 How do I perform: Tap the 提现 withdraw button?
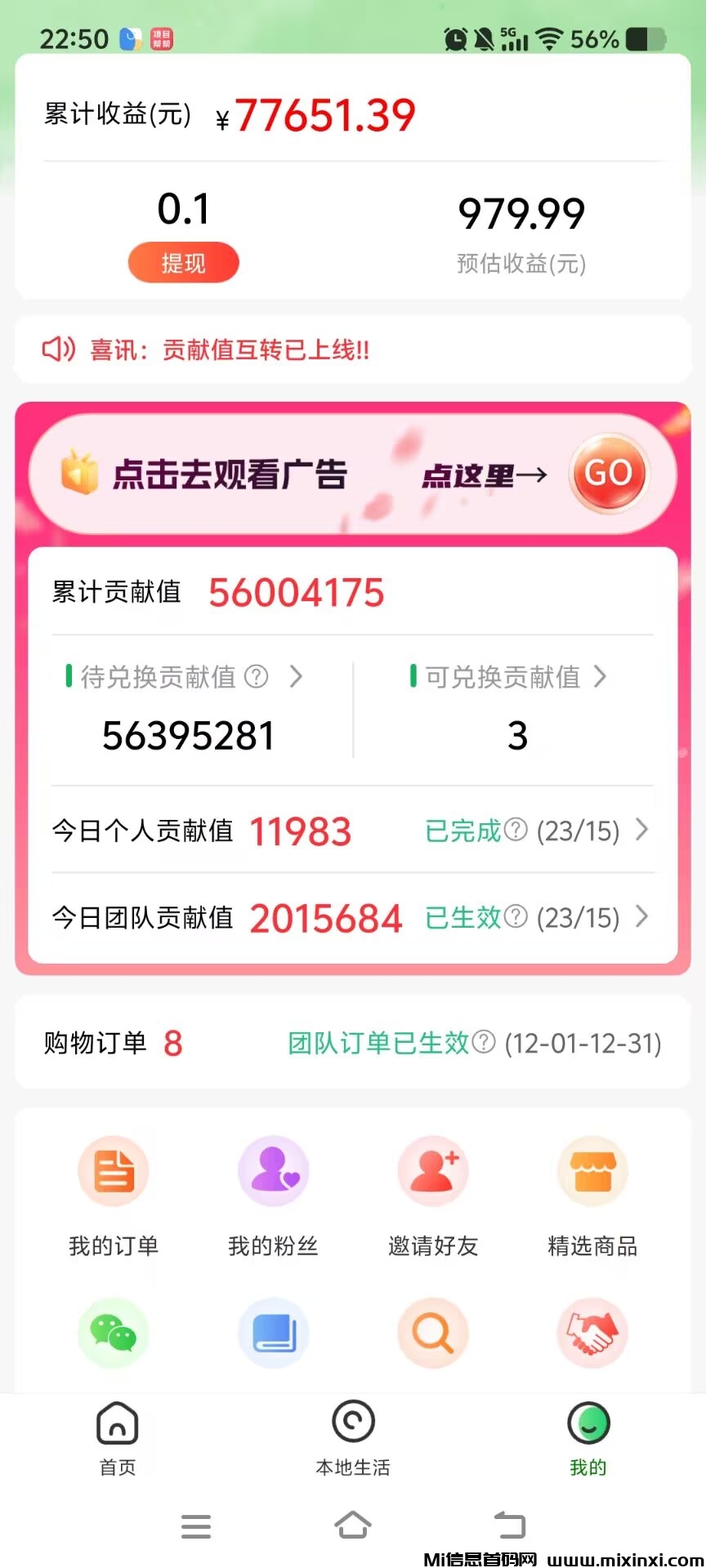coord(183,262)
